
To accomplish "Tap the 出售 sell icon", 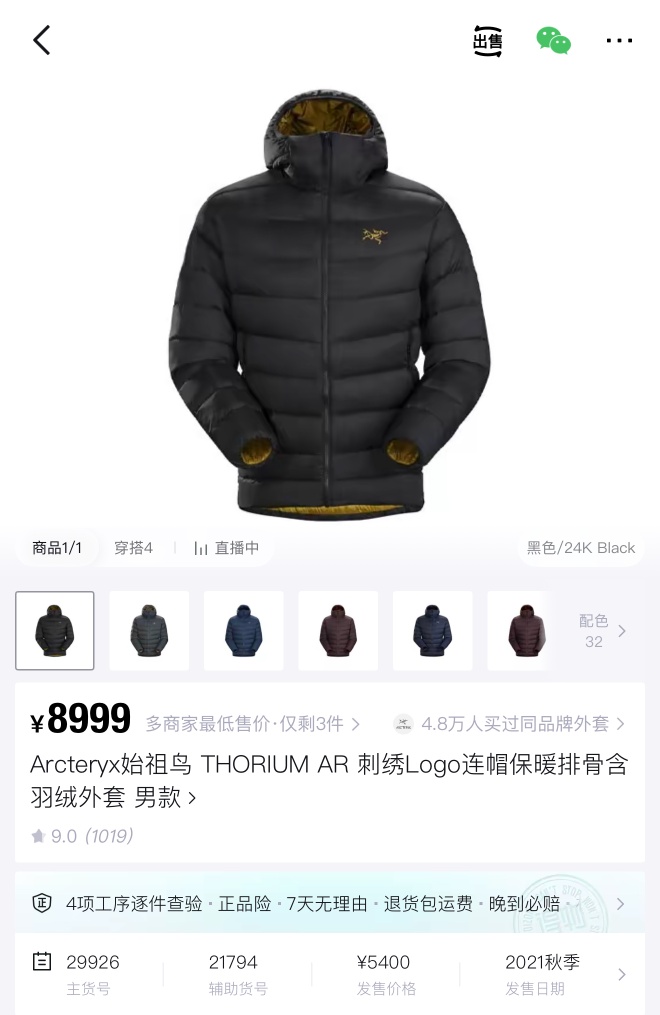I will tap(487, 41).
